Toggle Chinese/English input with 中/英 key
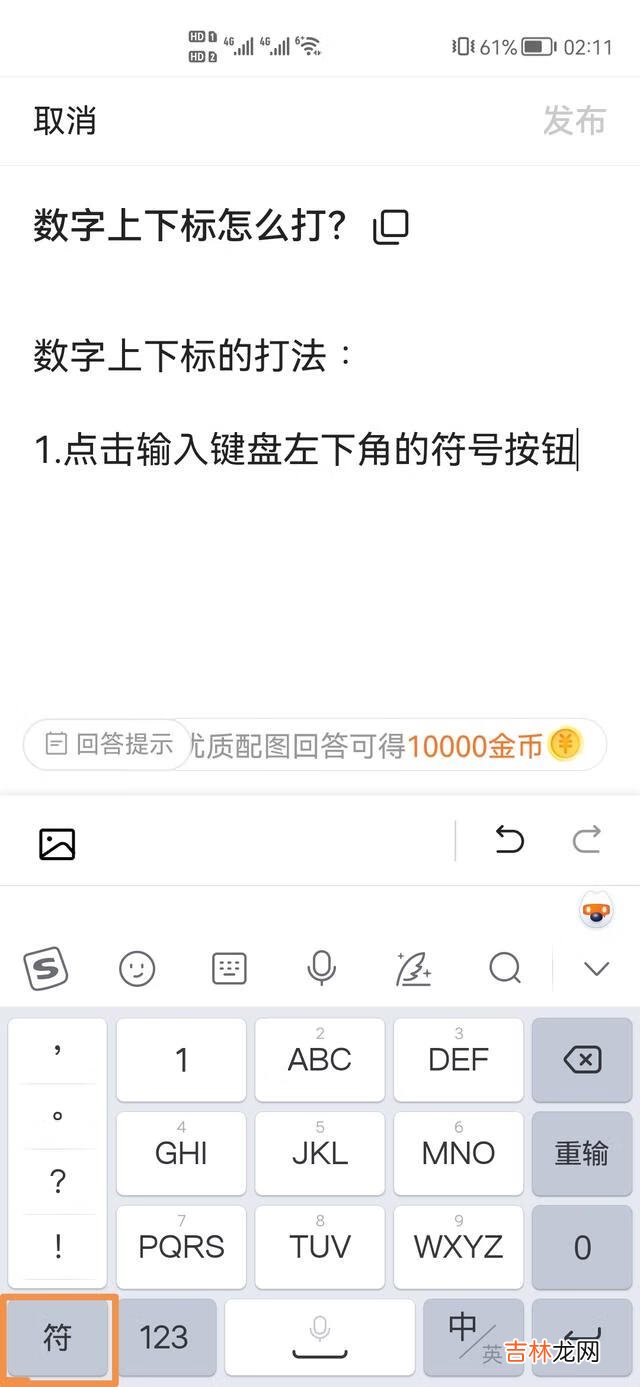640x1387 pixels. pos(473,1336)
